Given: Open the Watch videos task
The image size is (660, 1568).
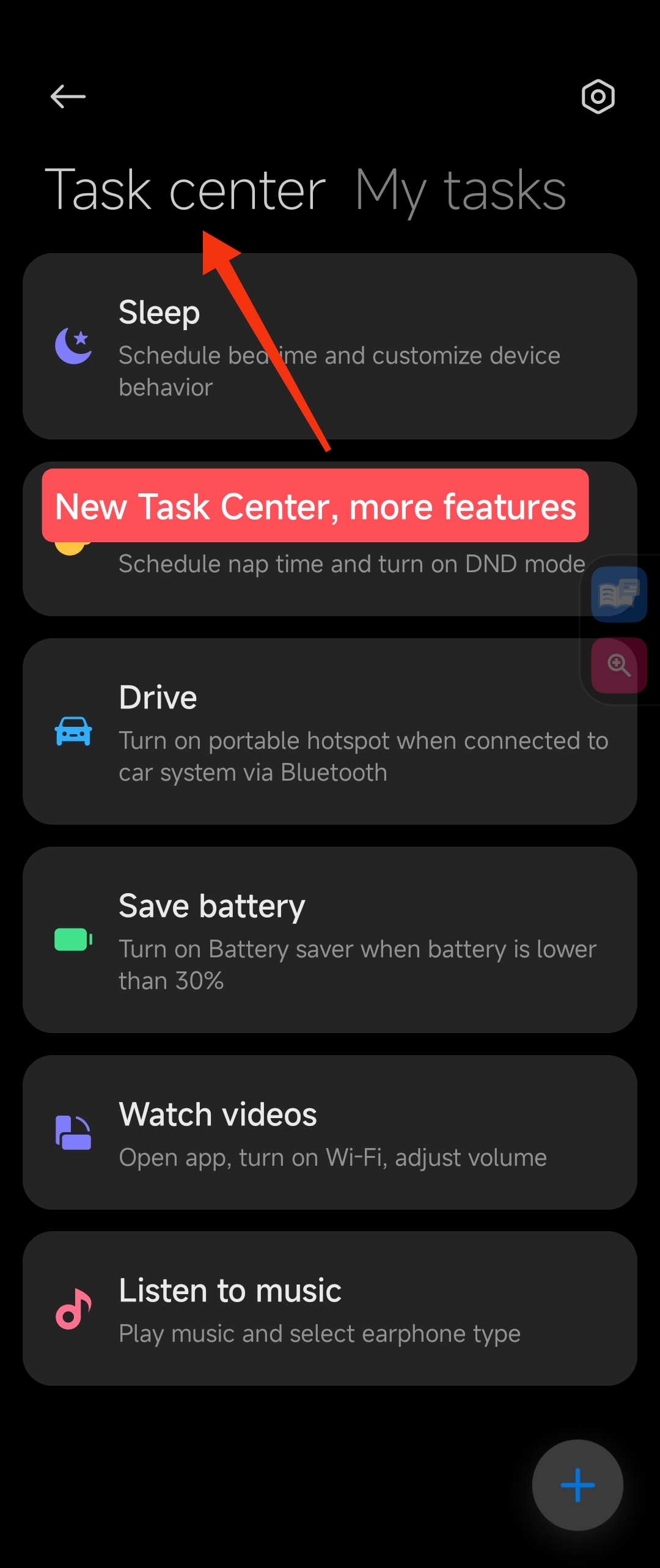Looking at the screenshot, I should [330, 1132].
